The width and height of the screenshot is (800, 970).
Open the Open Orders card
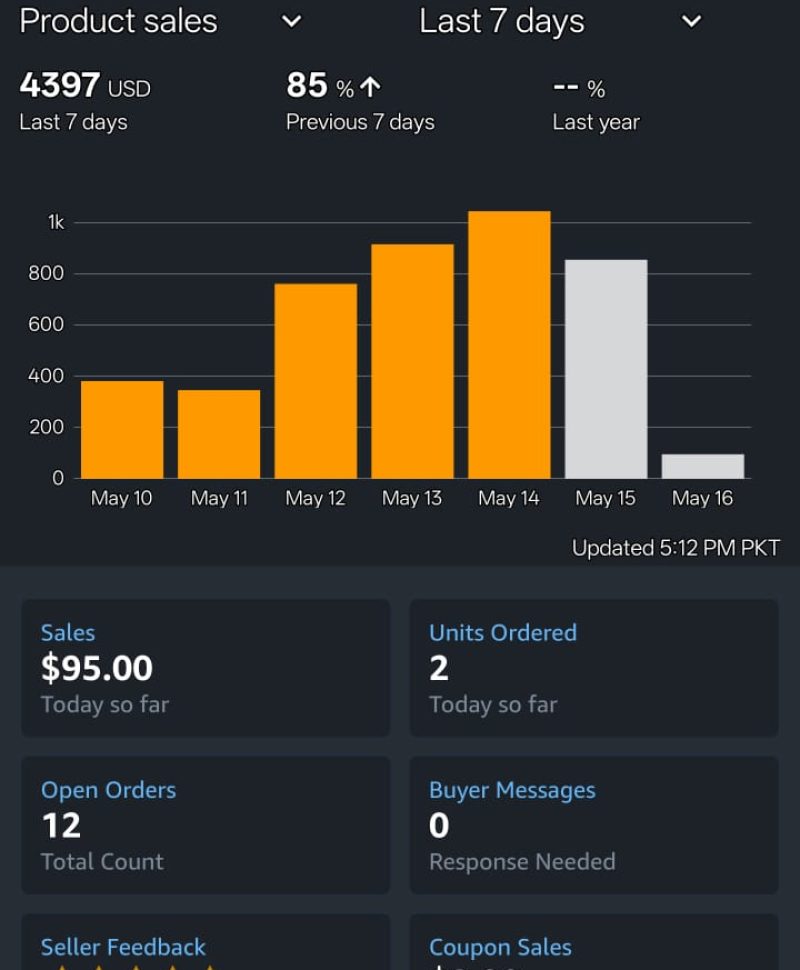click(x=205, y=825)
